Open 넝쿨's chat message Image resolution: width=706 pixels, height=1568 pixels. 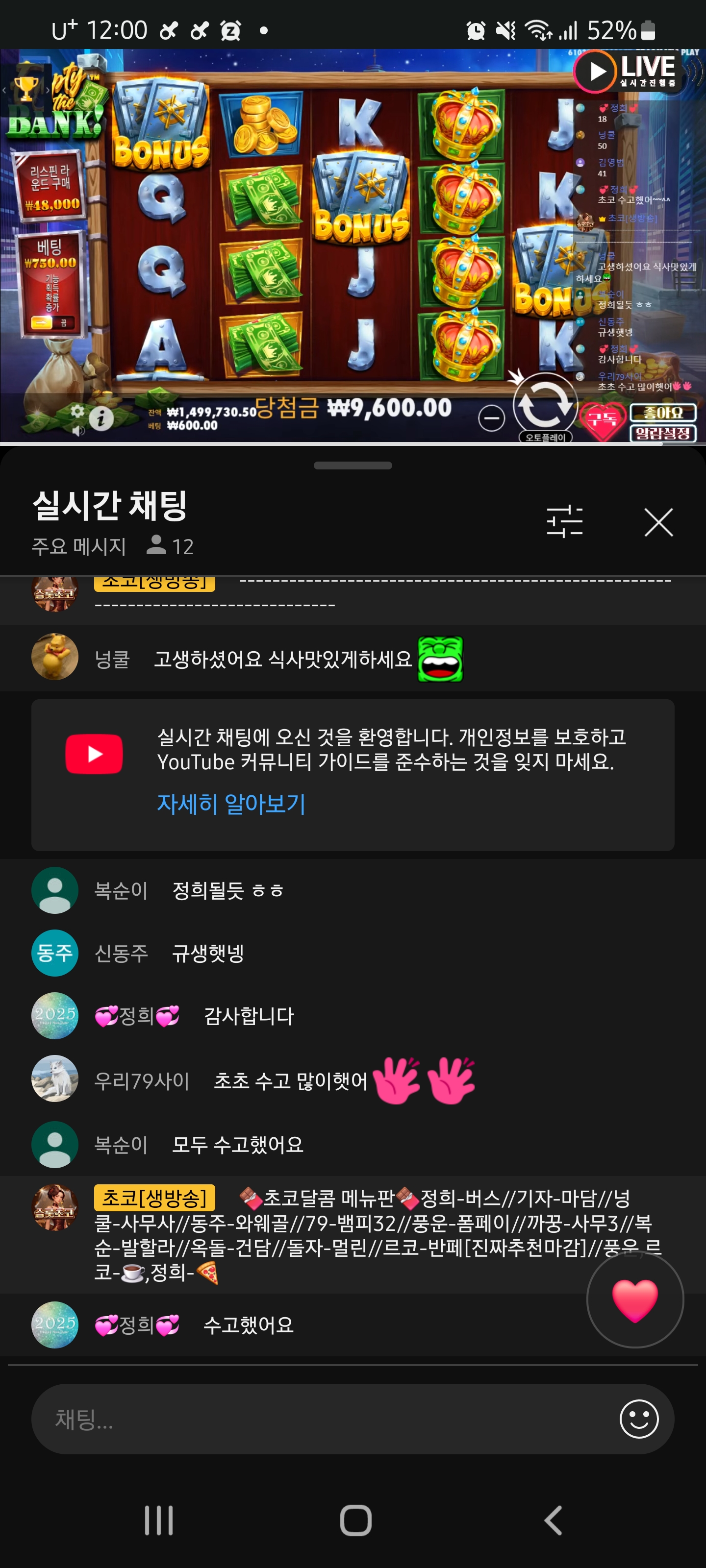[282, 659]
